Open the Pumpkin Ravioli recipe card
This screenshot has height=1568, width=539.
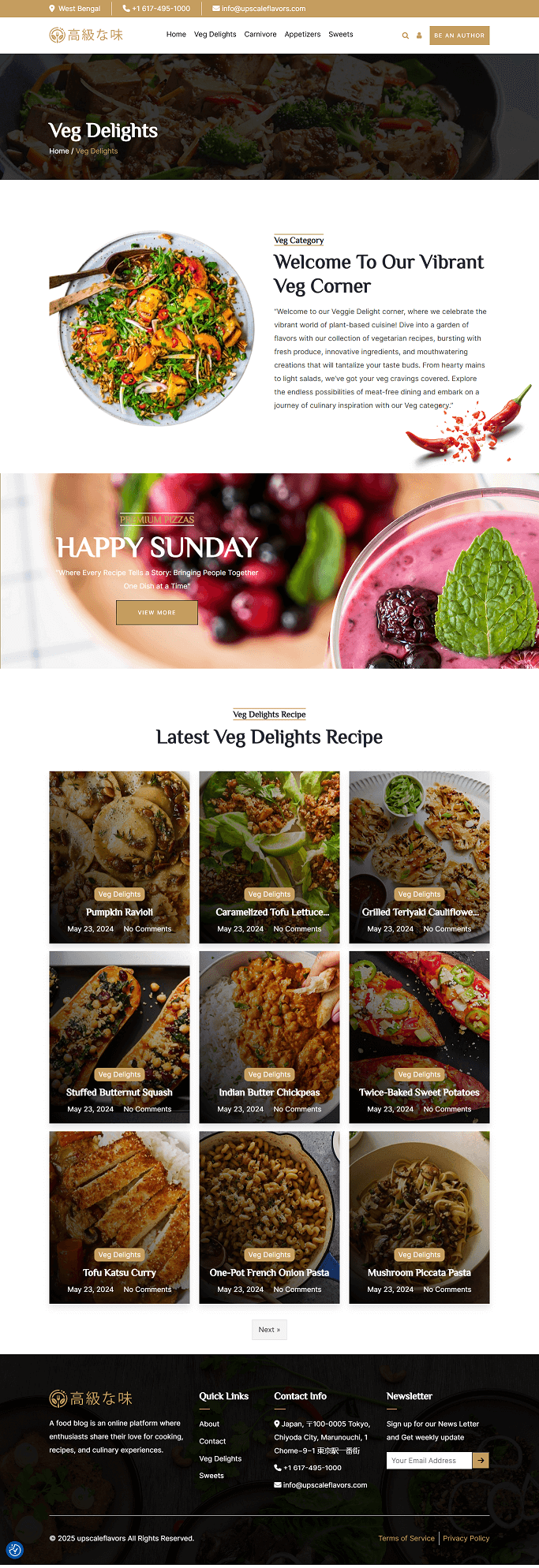[x=119, y=912]
